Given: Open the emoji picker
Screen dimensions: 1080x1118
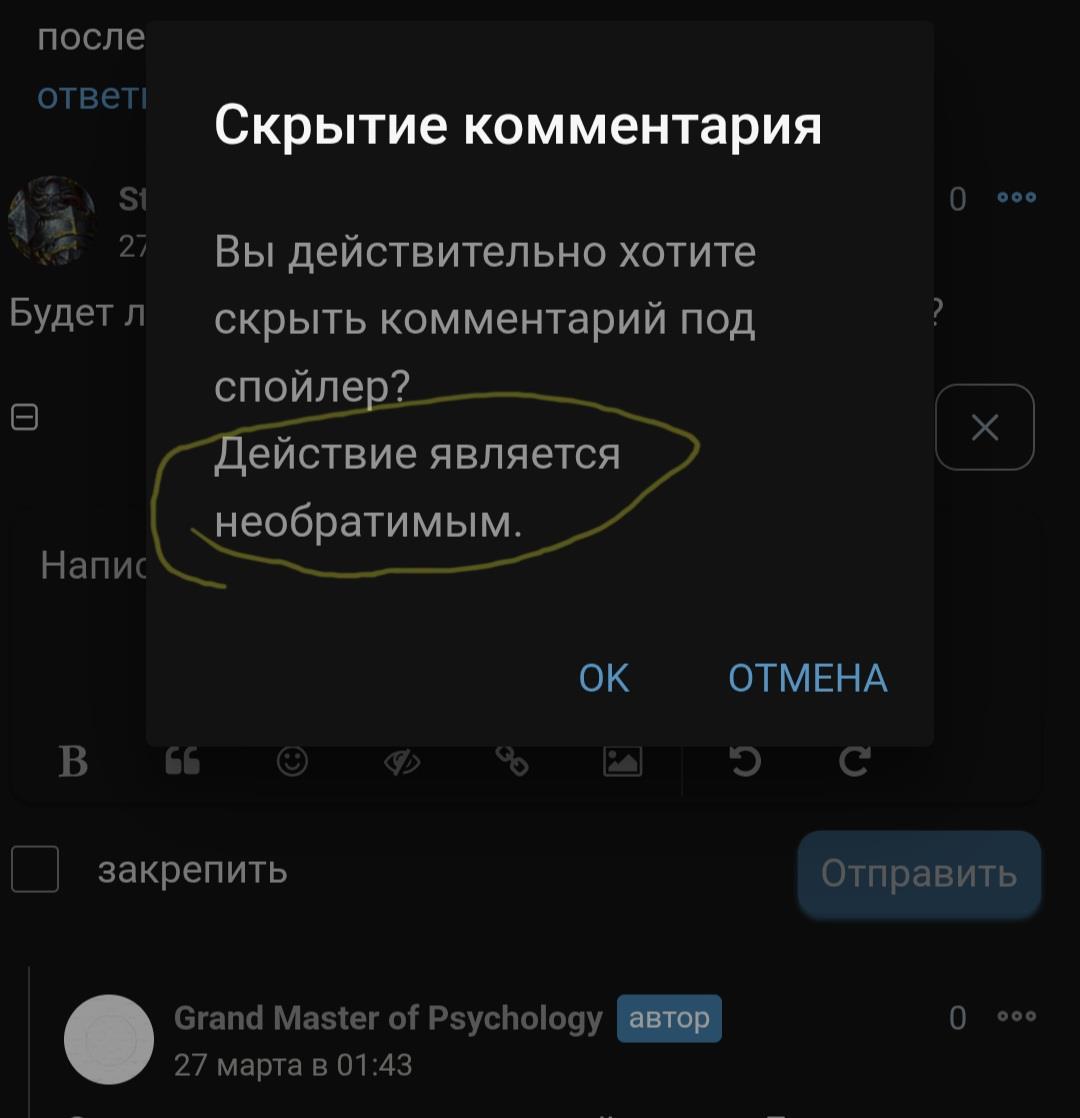Looking at the screenshot, I should 293,763.
